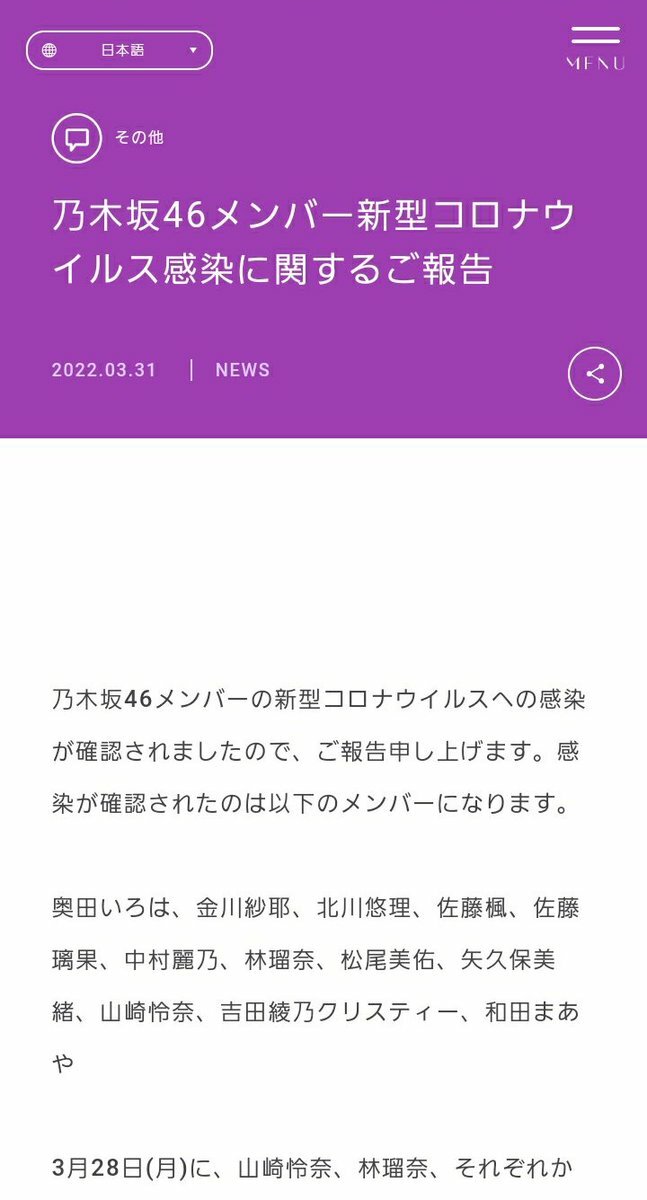Open the 日本語 language dropdown
Image resolution: width=647 pixels, height=1200 pixels.
(x=119, y=50)
